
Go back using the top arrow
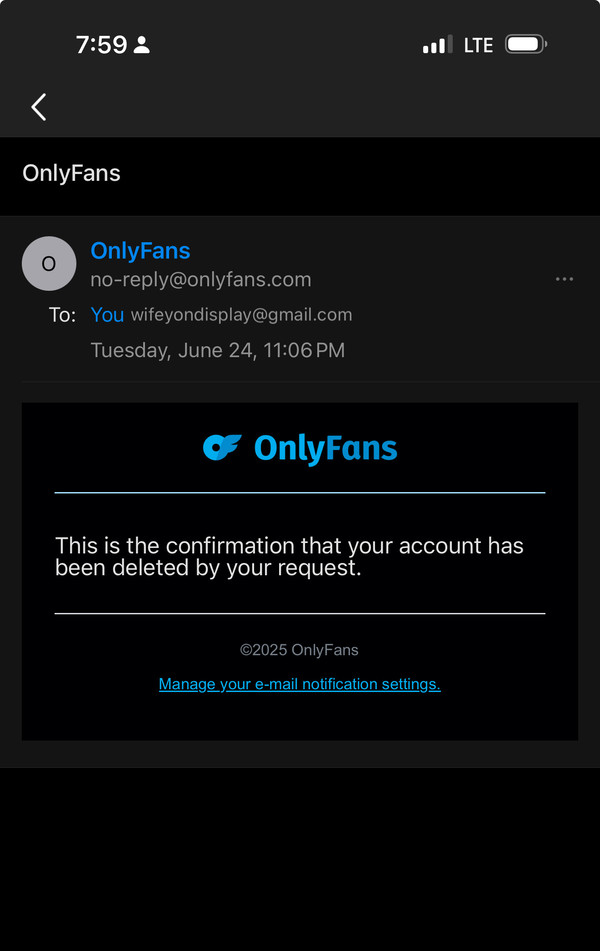pyautogui.click(x=39, y=107)
